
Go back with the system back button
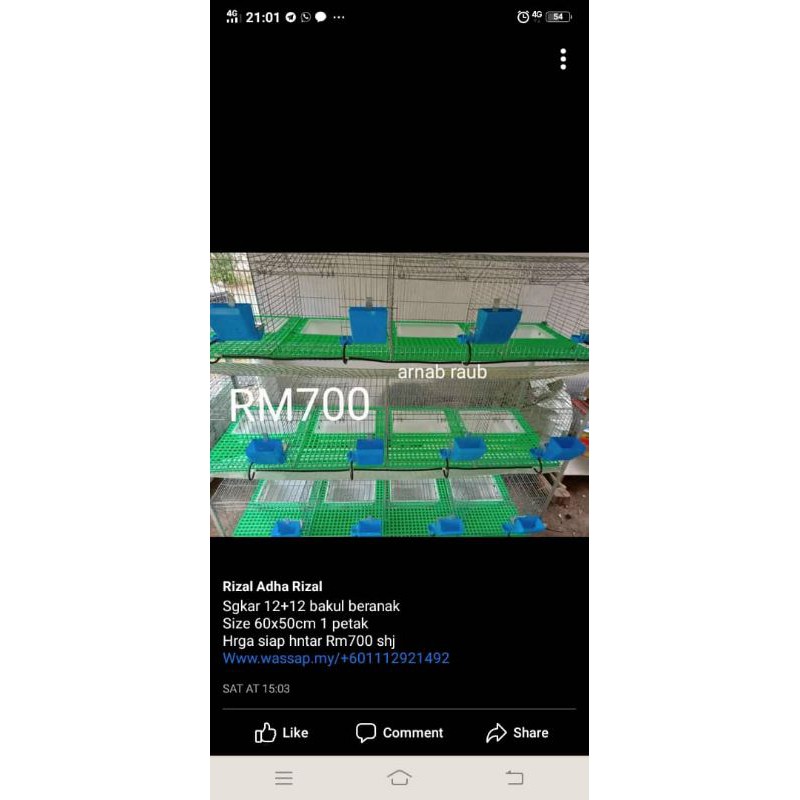click(x=514, y=778)
